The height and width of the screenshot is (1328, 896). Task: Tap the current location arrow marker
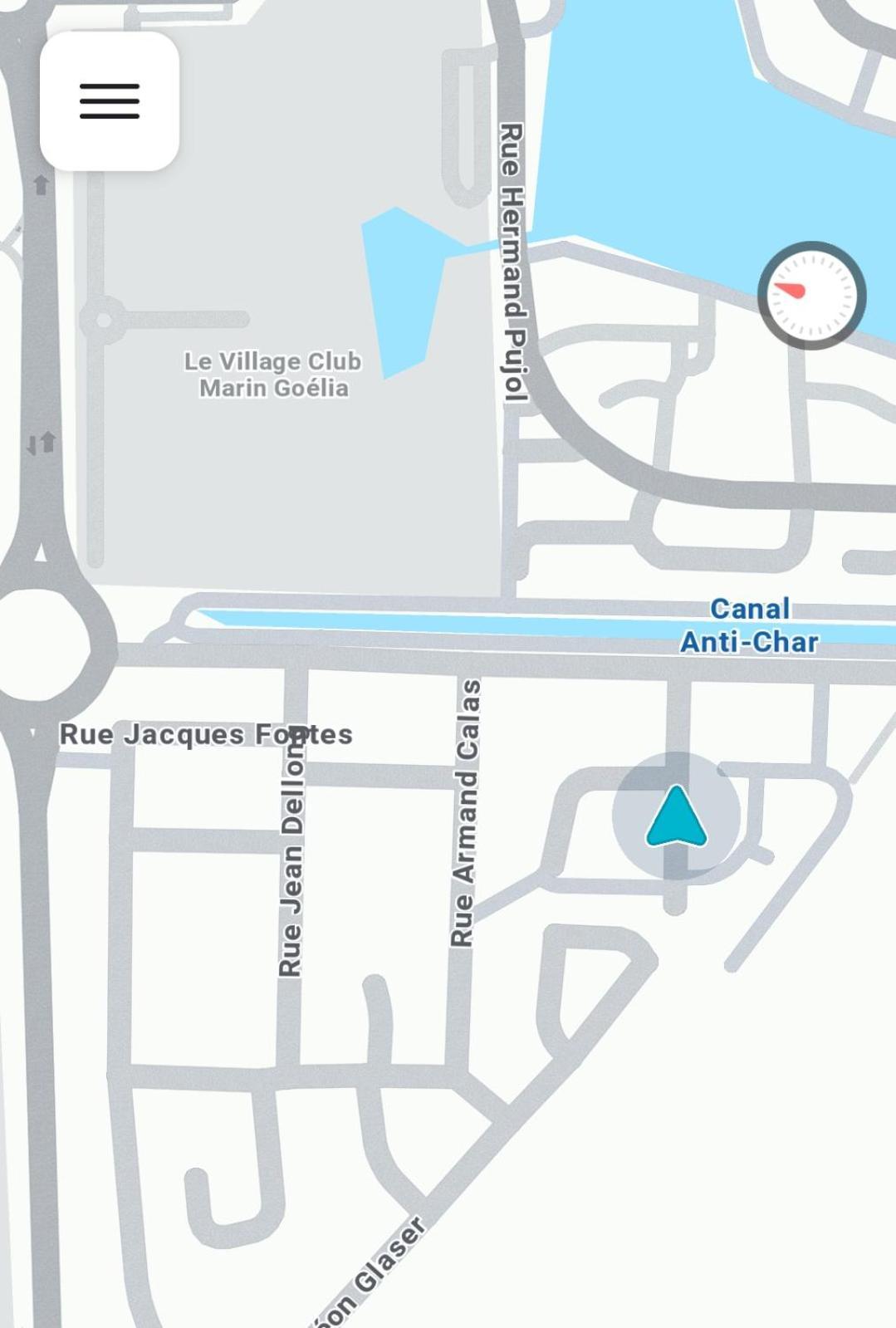[677, 816]
